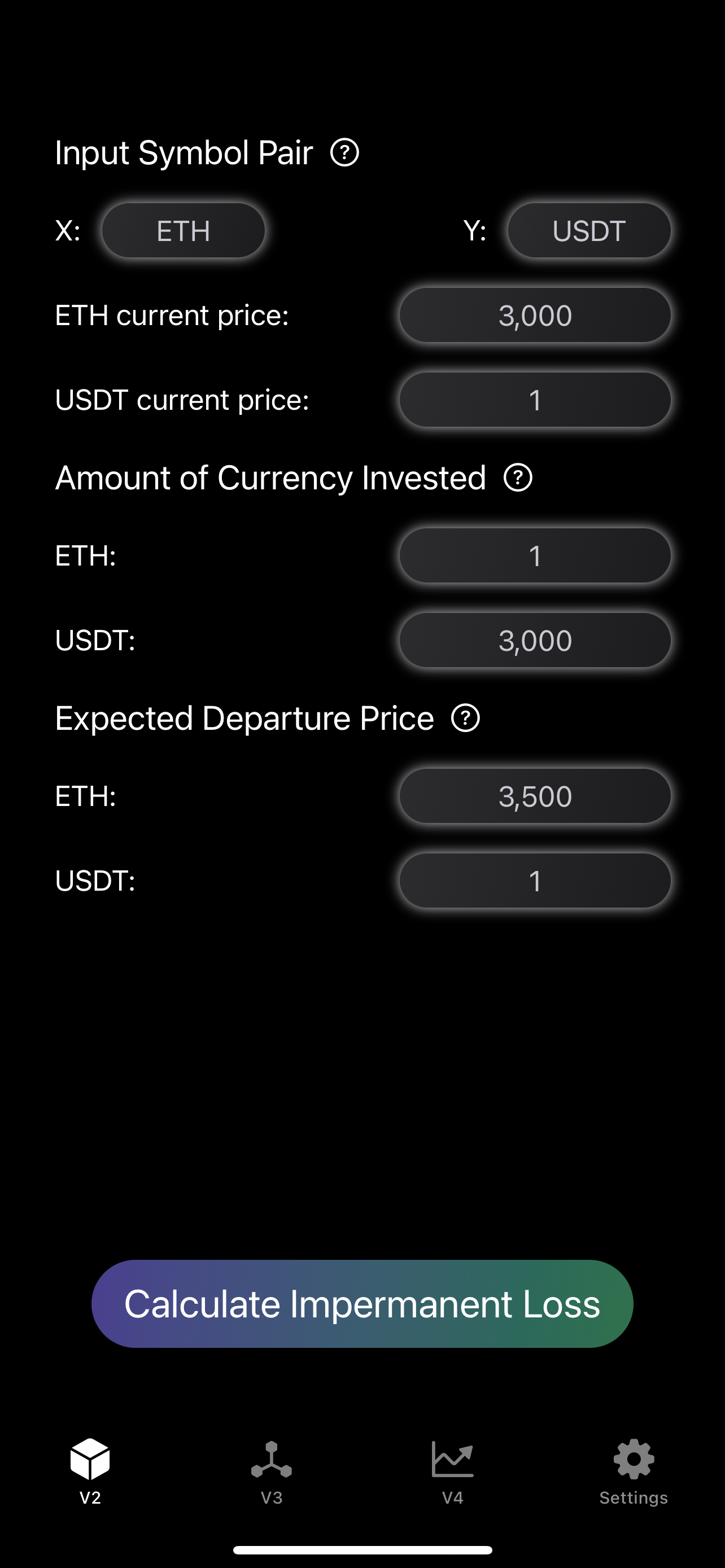Edit the X symbol field showing ETH
The height and width of the screenshot is (1568, 725).
coord(184,231)
